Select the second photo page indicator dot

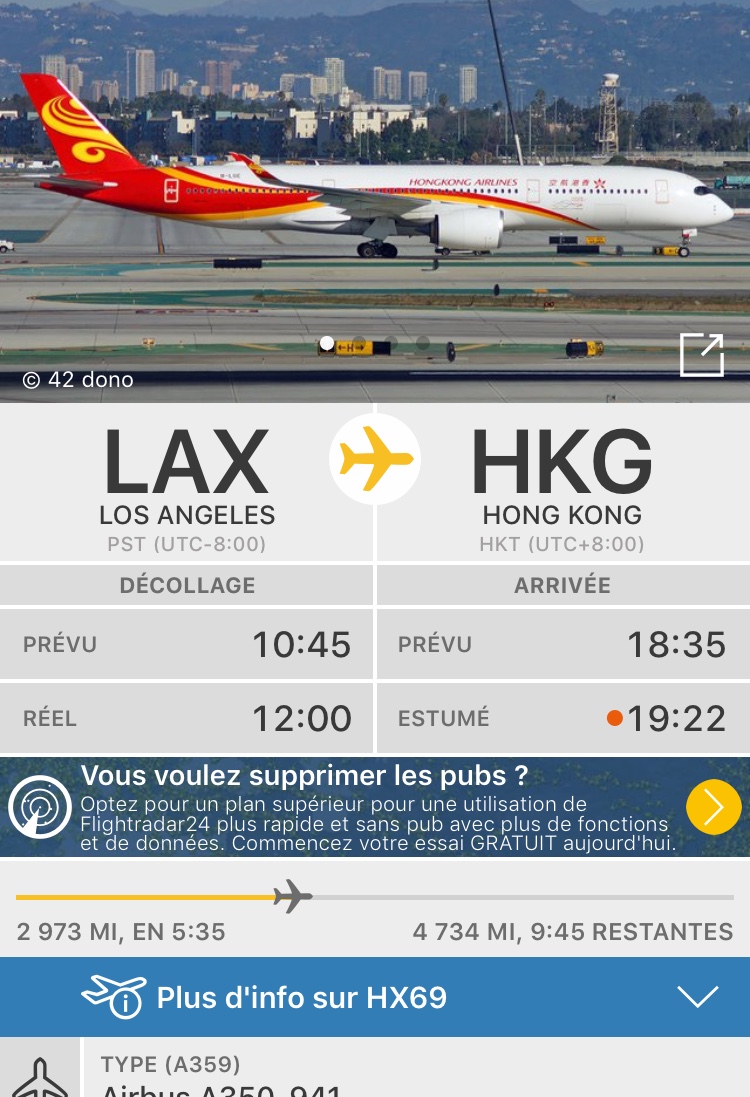(358, 343)
